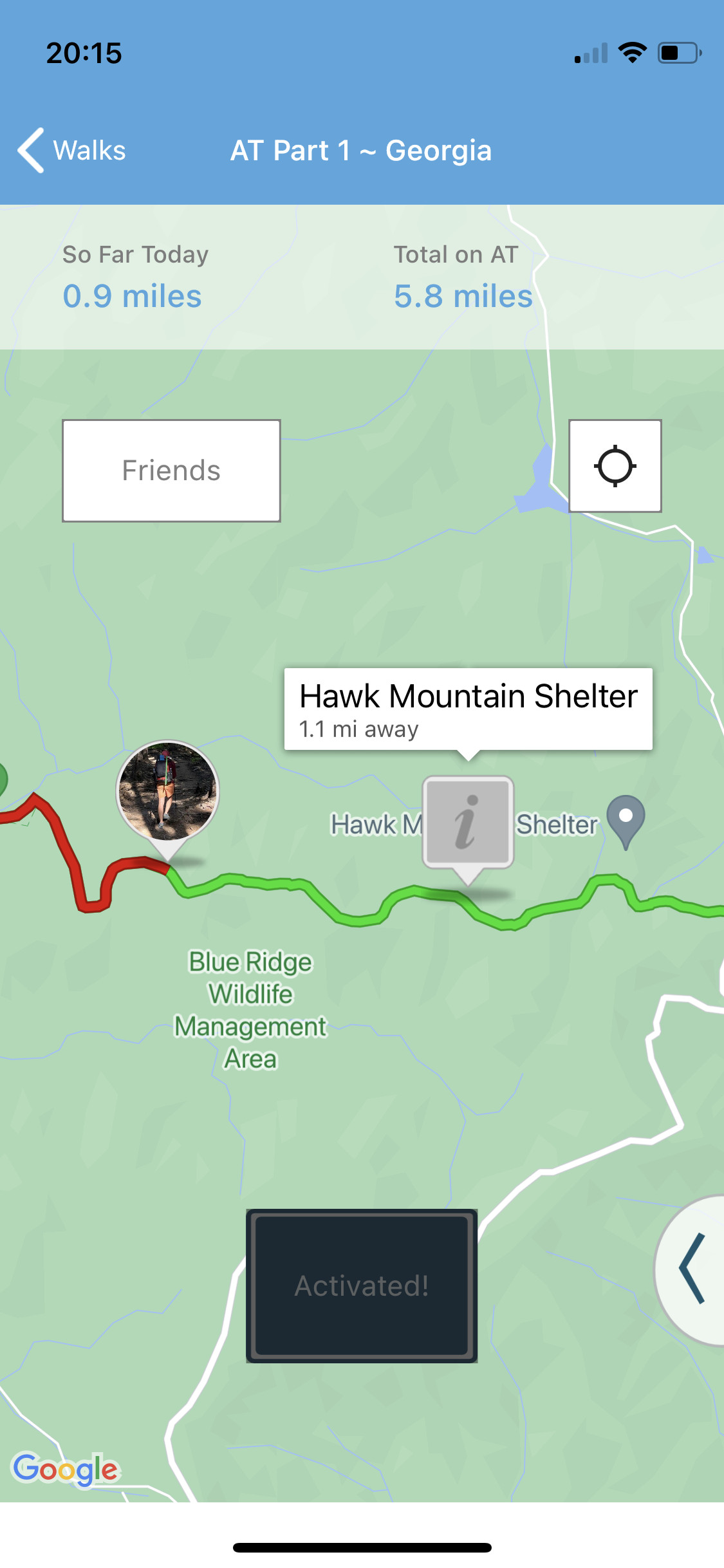Tap the Activated! button
Image resolution: width=724 pixels, height=1568 pixels.
pos(362,1285)
